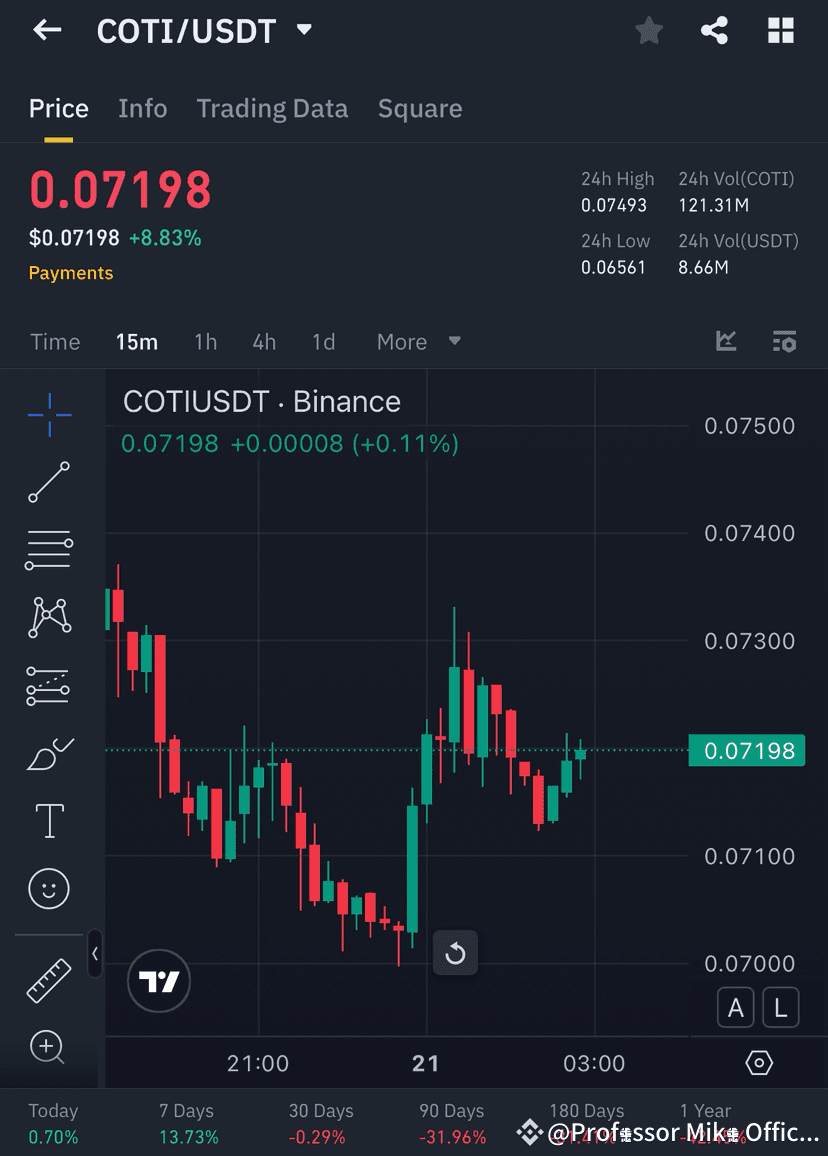828x1156 pixels.
Task: Select the horizontal lines drawing tool
Action: point(48,550)
